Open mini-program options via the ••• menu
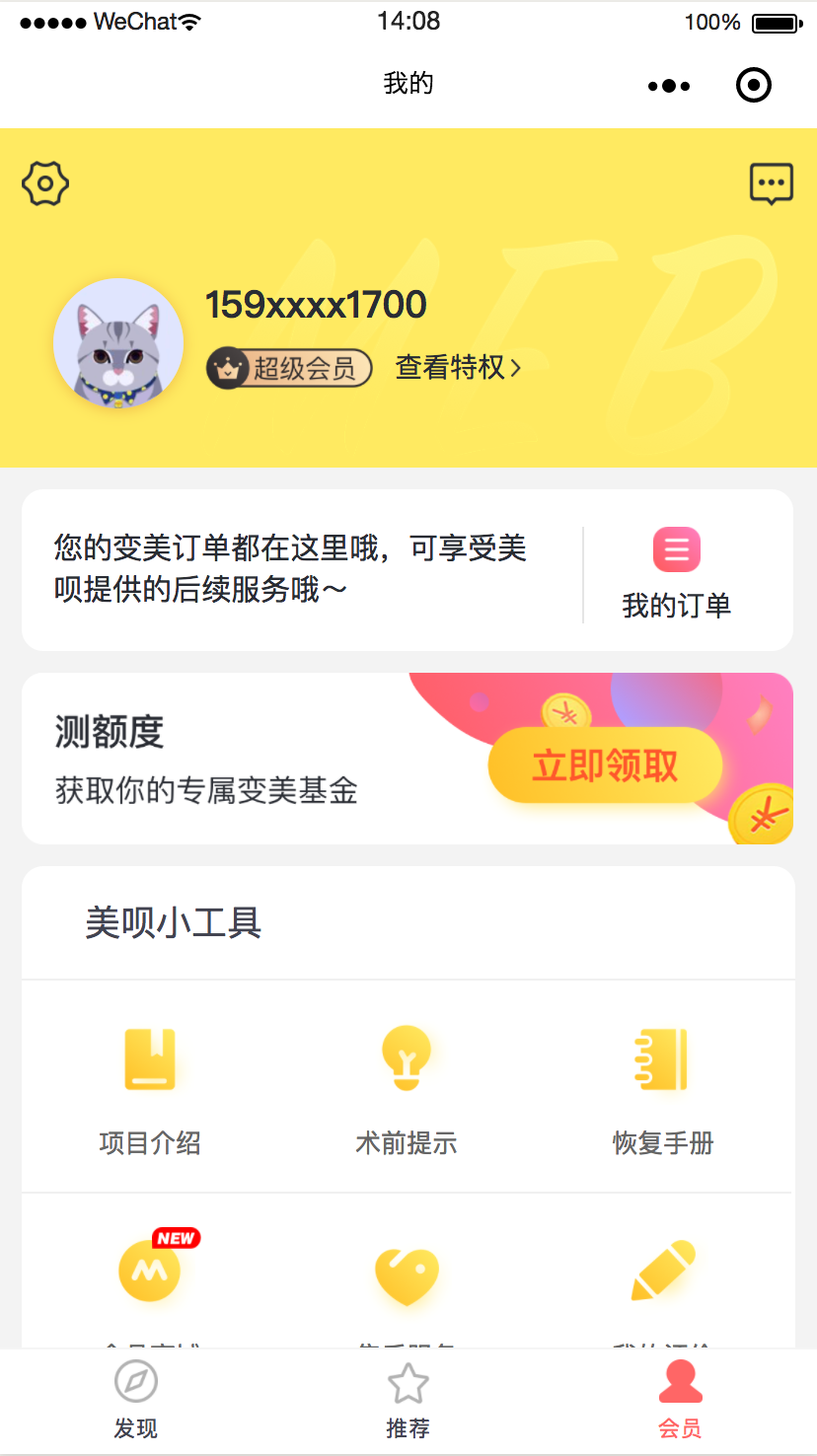The image size is (817, 1456). point(667,85)
